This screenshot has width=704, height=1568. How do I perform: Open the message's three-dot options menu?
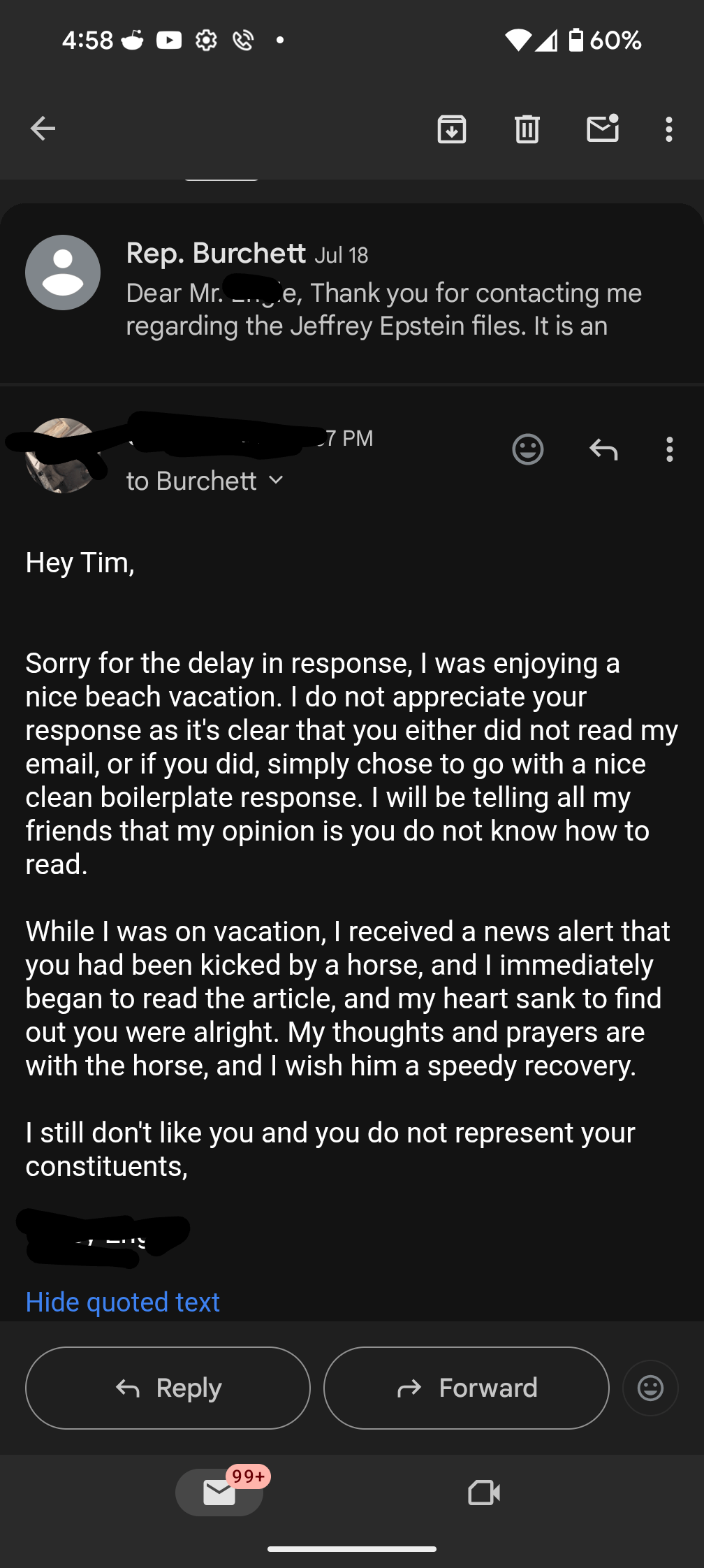coord(670,449)
